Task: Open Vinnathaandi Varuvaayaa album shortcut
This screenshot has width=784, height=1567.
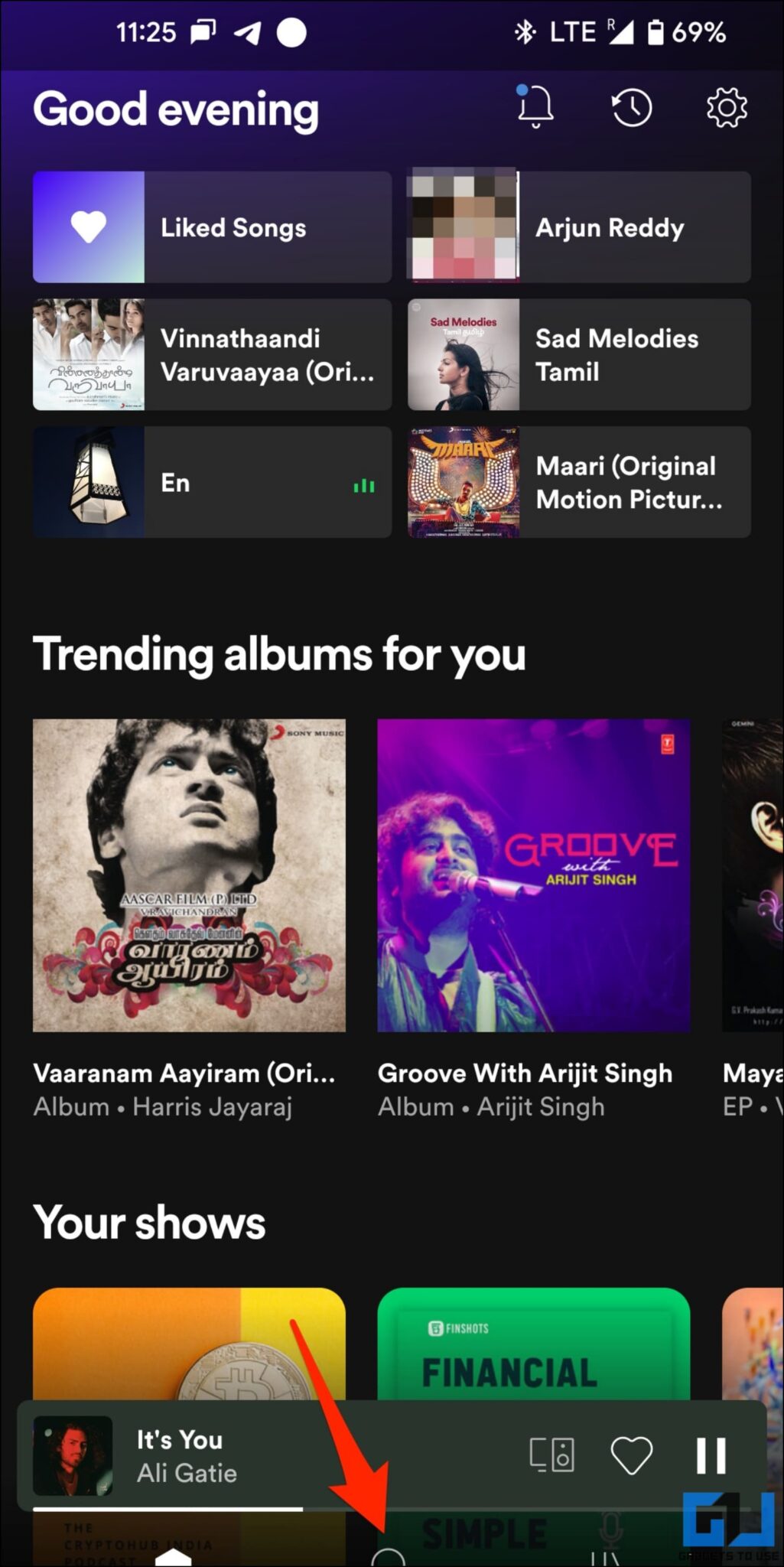Action: click(x=212, y=355)
